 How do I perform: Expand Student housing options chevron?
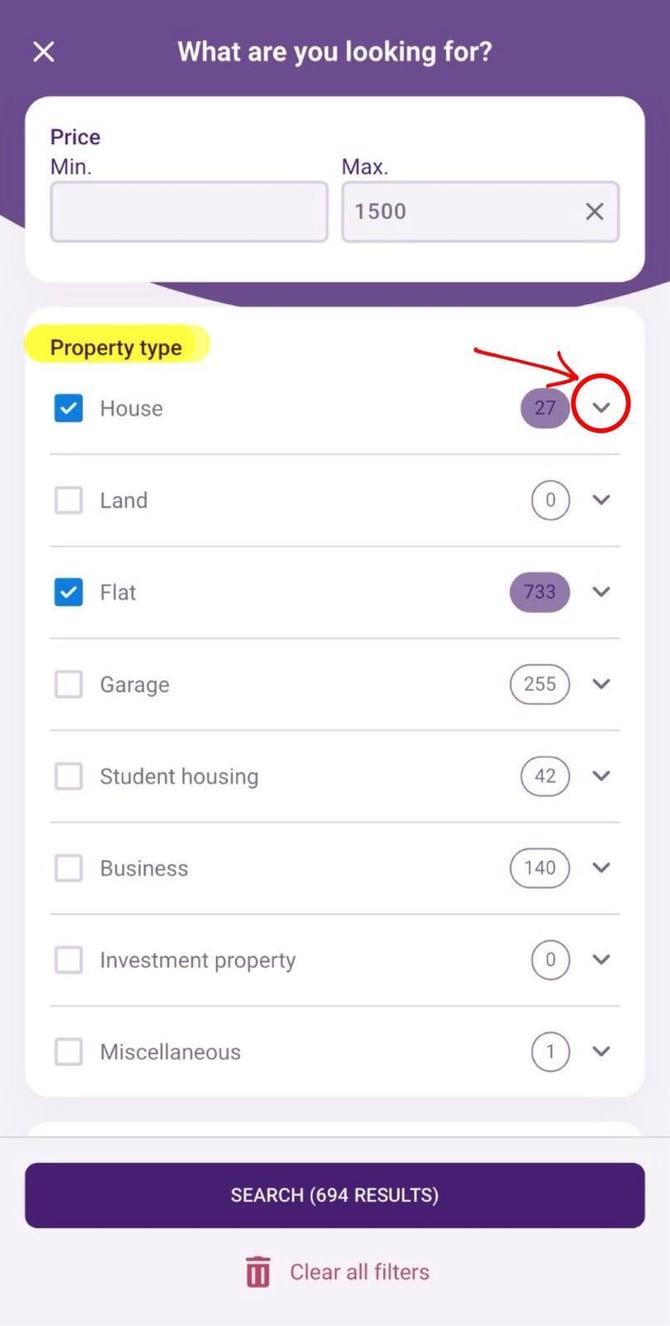coord(601,776)
